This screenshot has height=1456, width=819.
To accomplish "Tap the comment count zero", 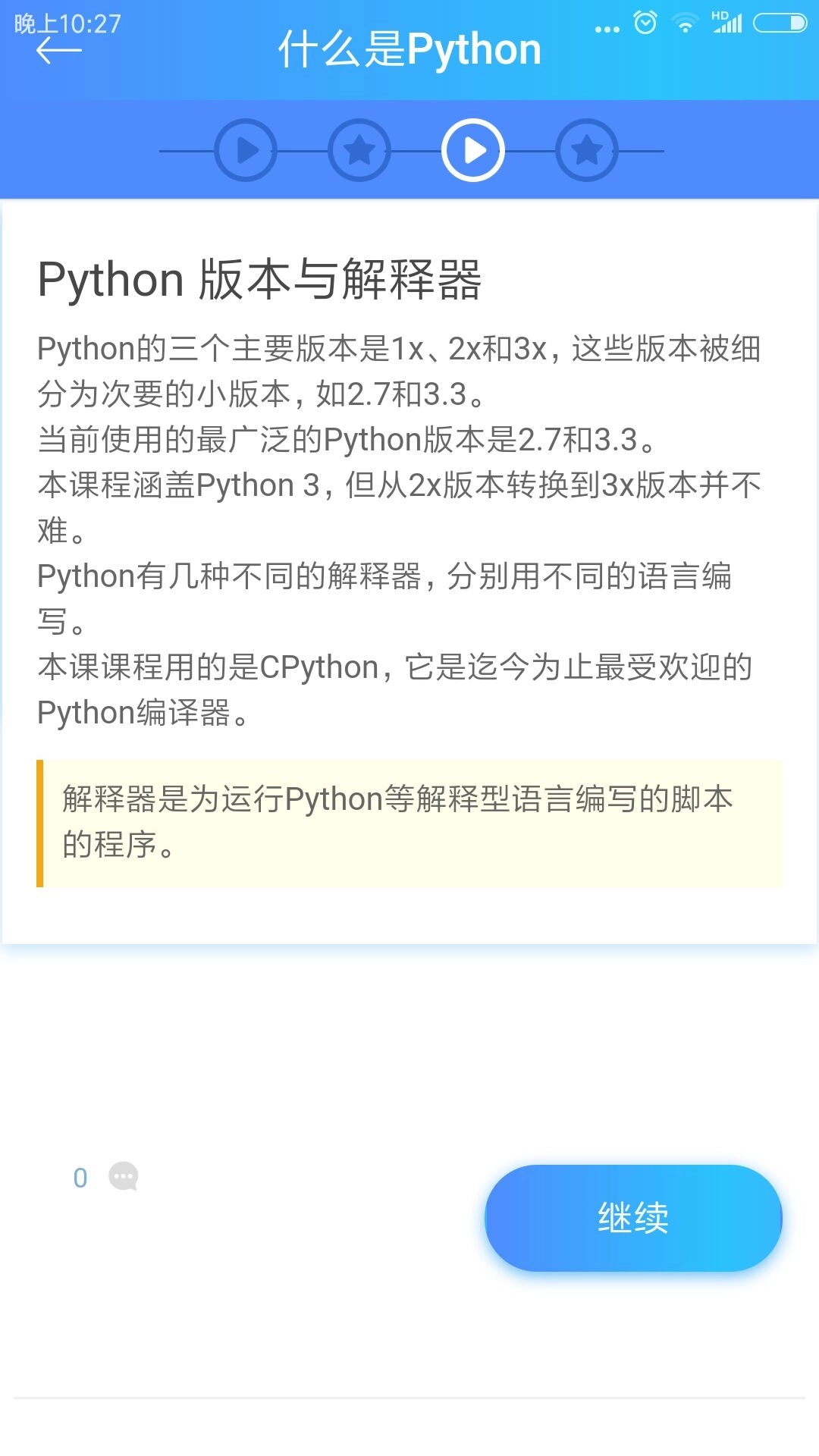I will [x=80, y=1178].
